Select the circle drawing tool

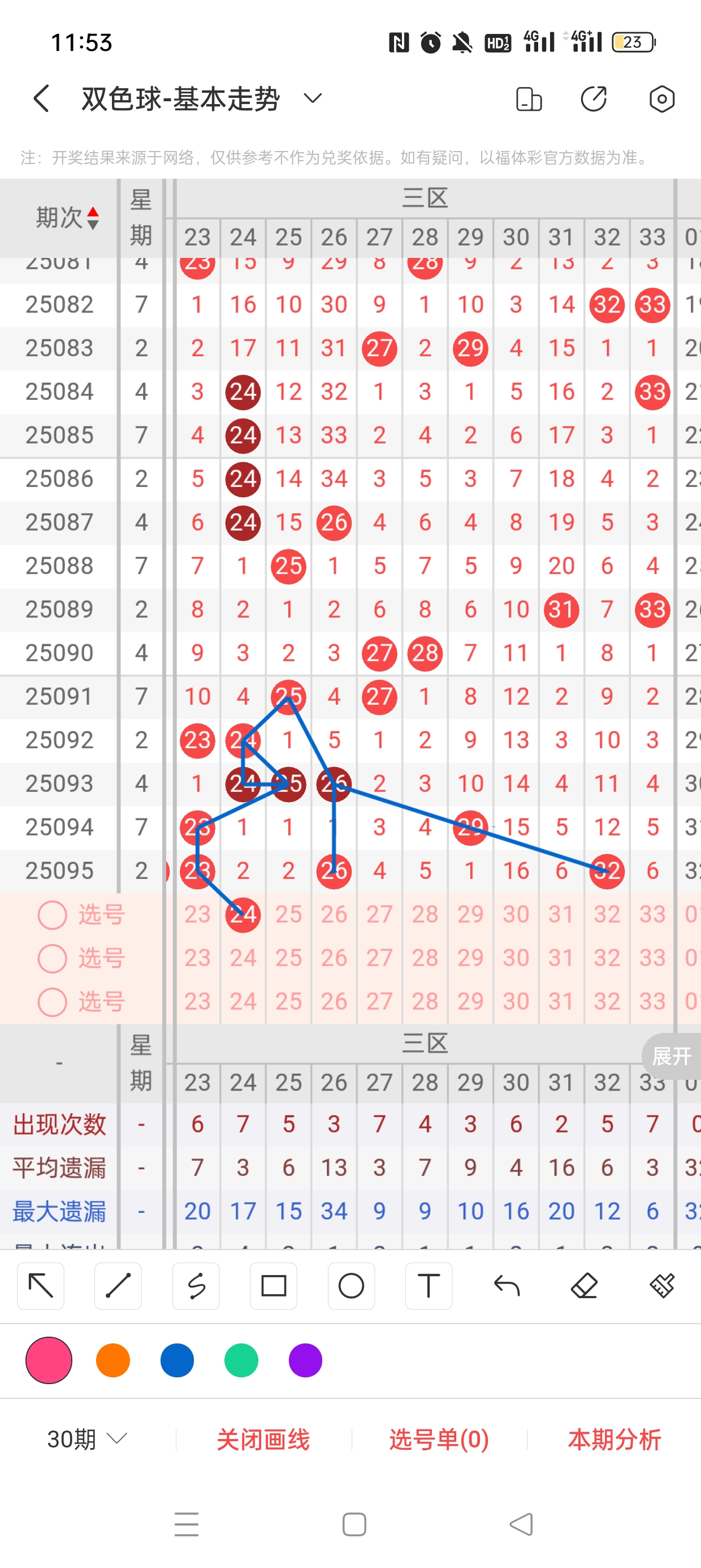[x=351, y=1286]
